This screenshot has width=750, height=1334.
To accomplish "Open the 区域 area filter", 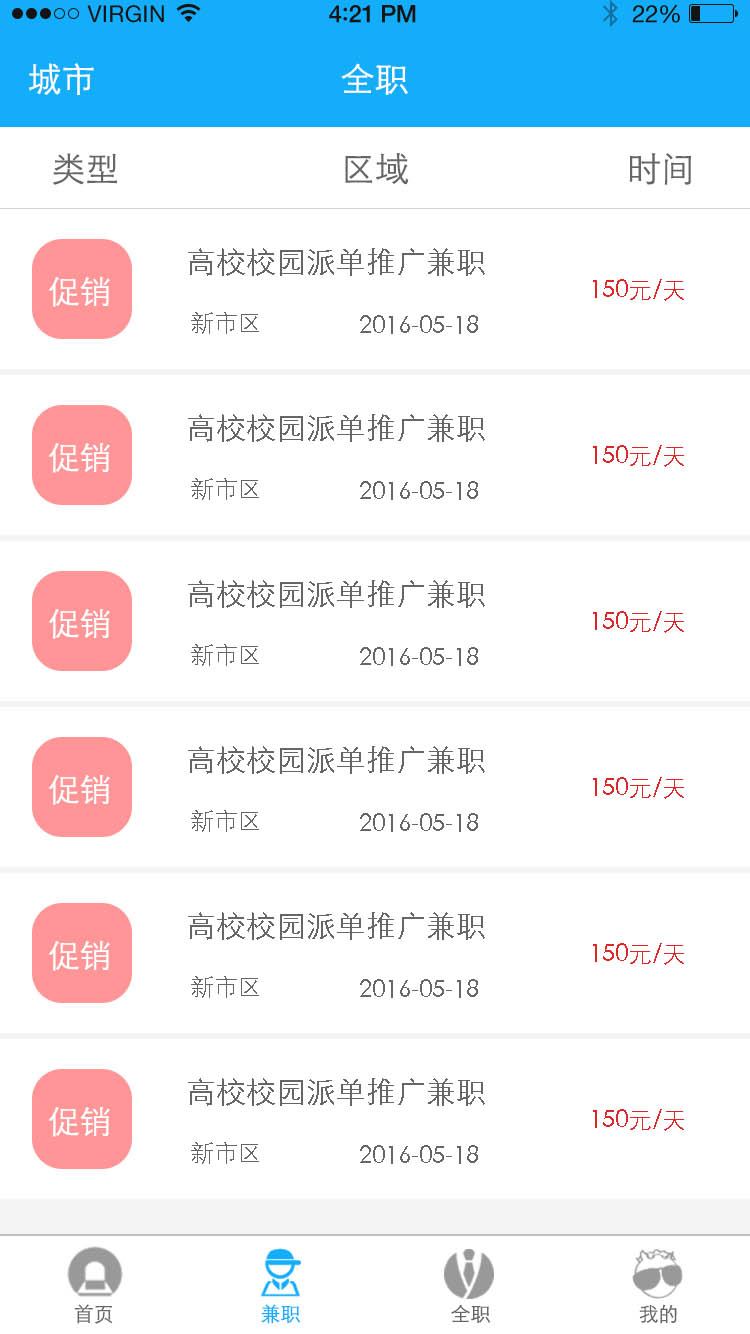I will 376,169.
